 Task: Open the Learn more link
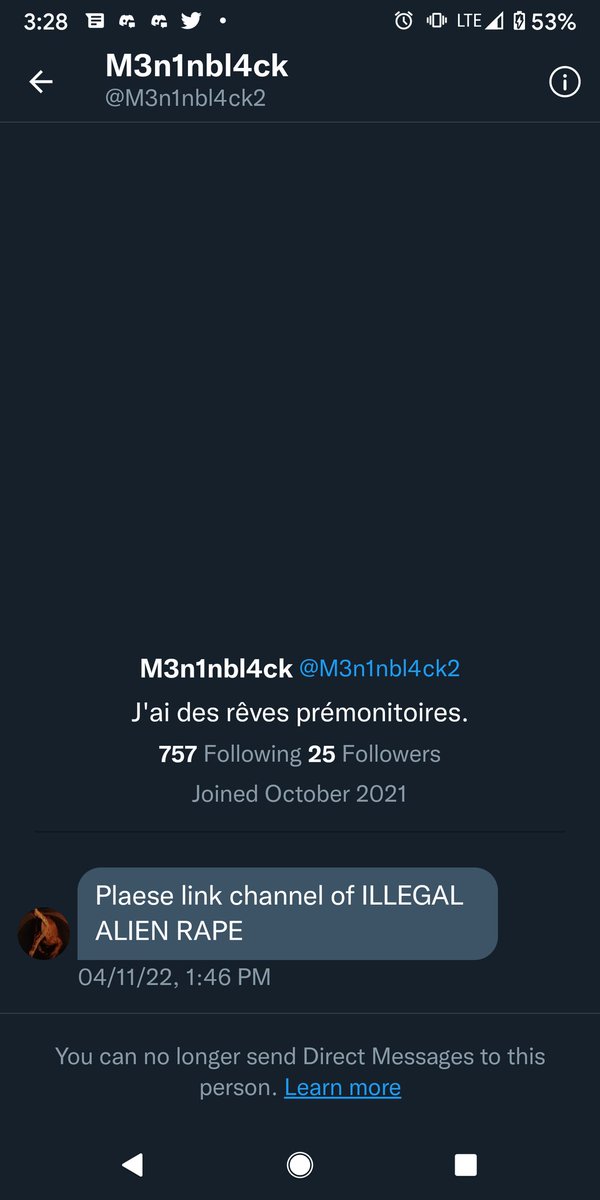click(x=342, y=1087)
